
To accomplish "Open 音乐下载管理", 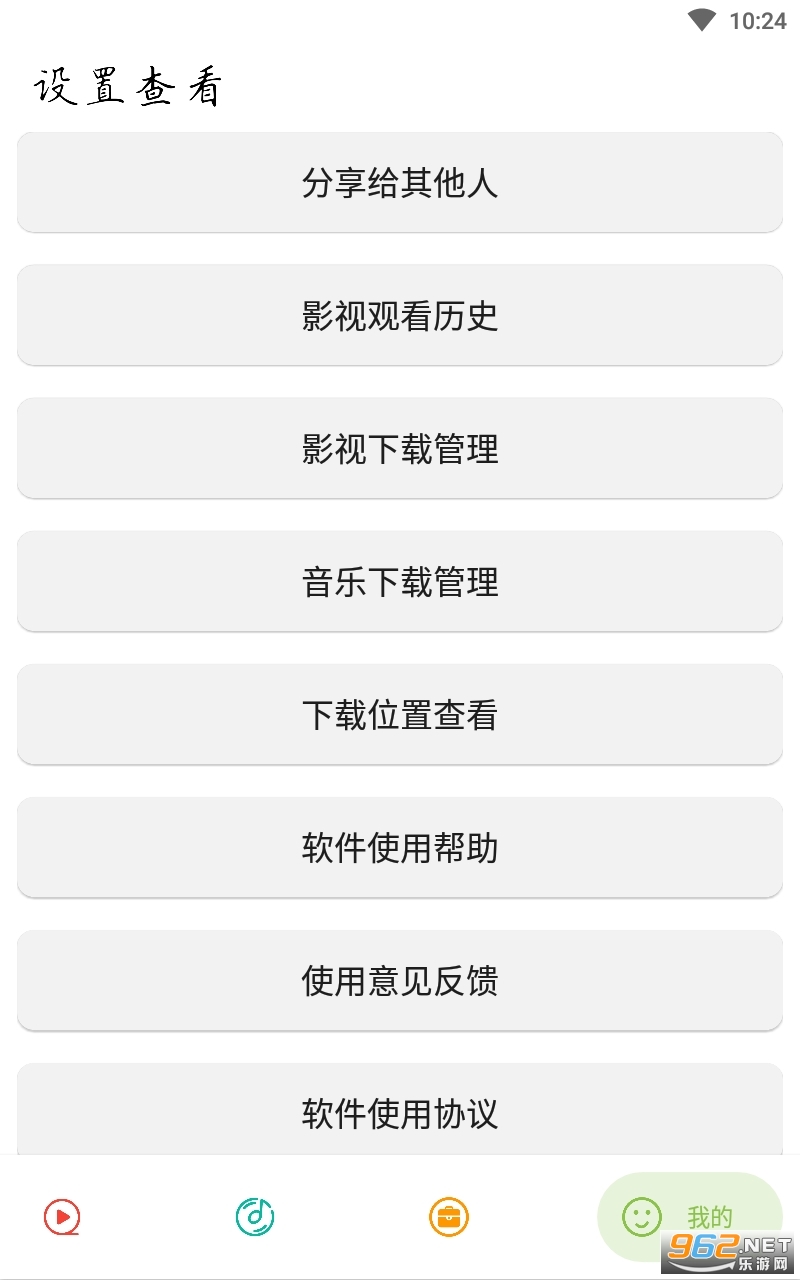I will [x=400, y=582].
